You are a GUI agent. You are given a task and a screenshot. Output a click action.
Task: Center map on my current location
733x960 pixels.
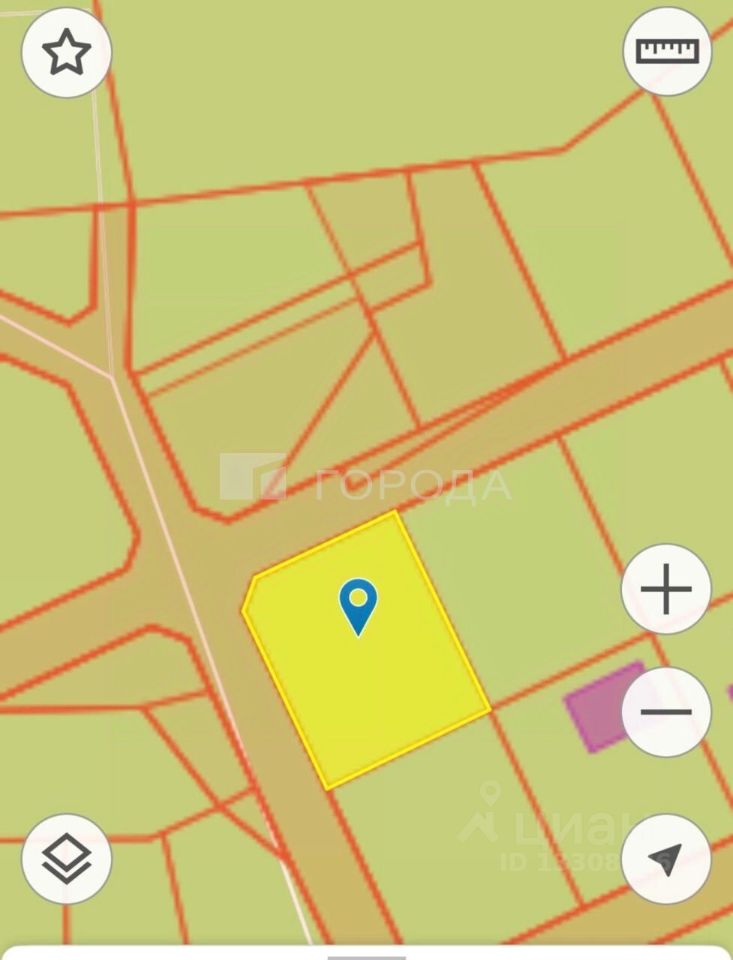666,858
